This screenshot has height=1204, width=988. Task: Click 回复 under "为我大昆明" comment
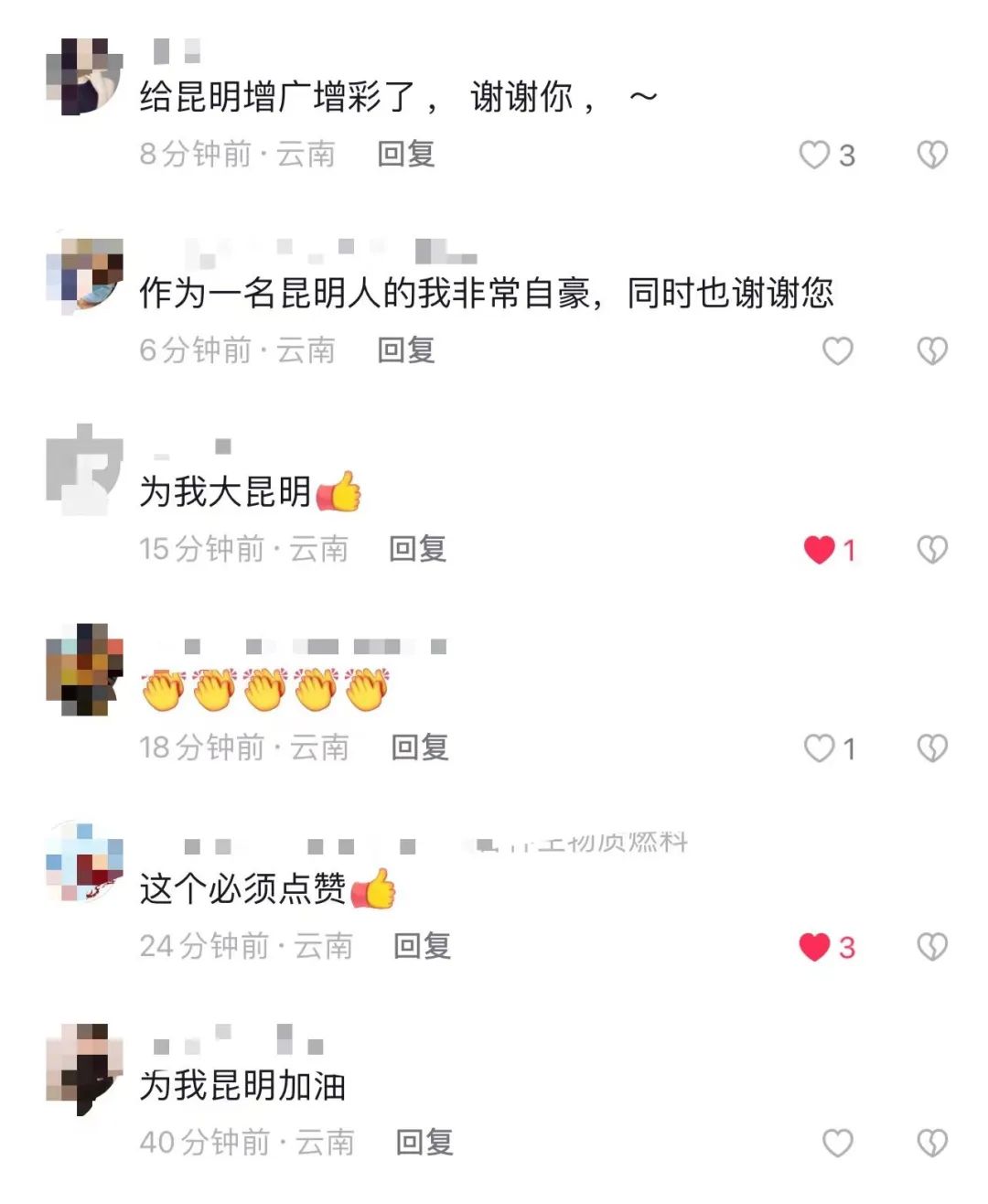420,549
